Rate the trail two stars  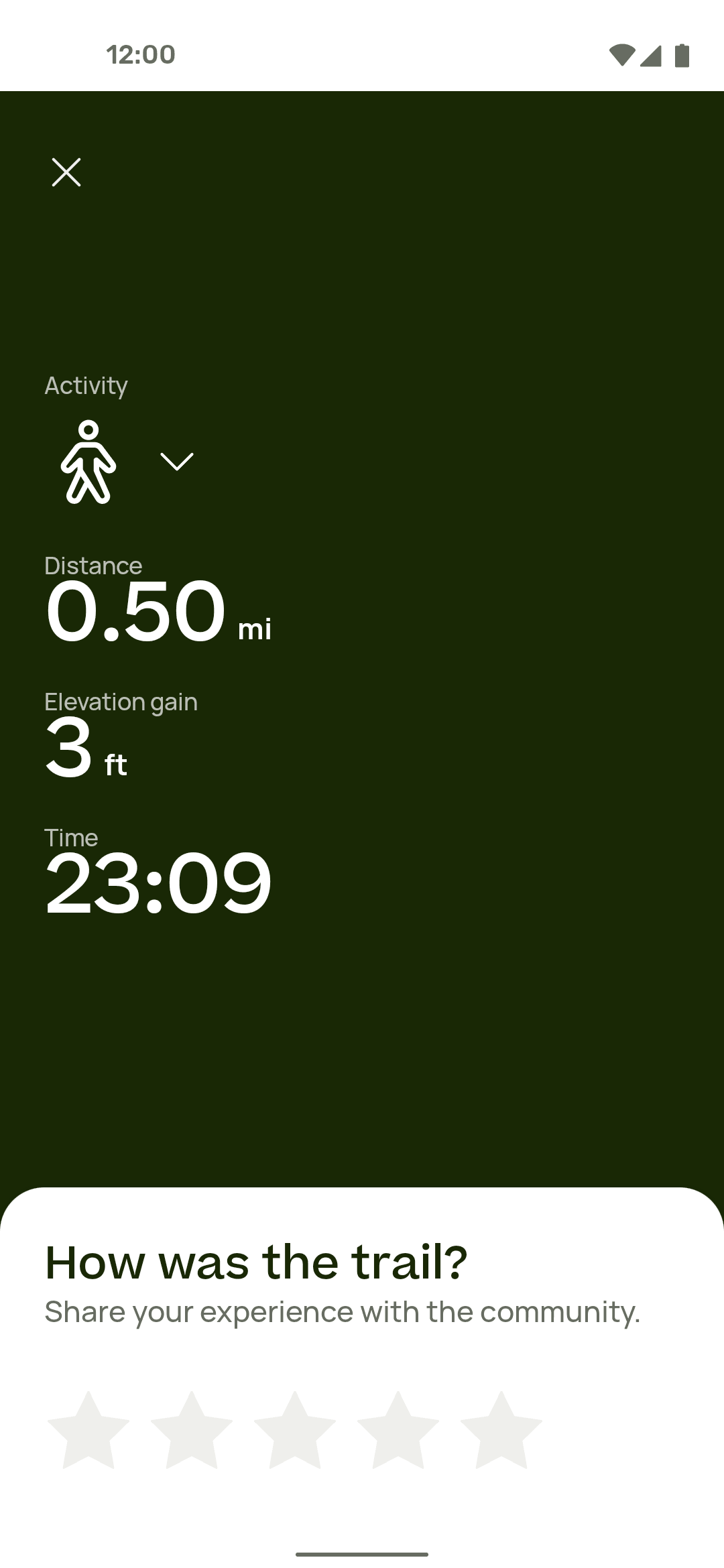[192, 1431]
